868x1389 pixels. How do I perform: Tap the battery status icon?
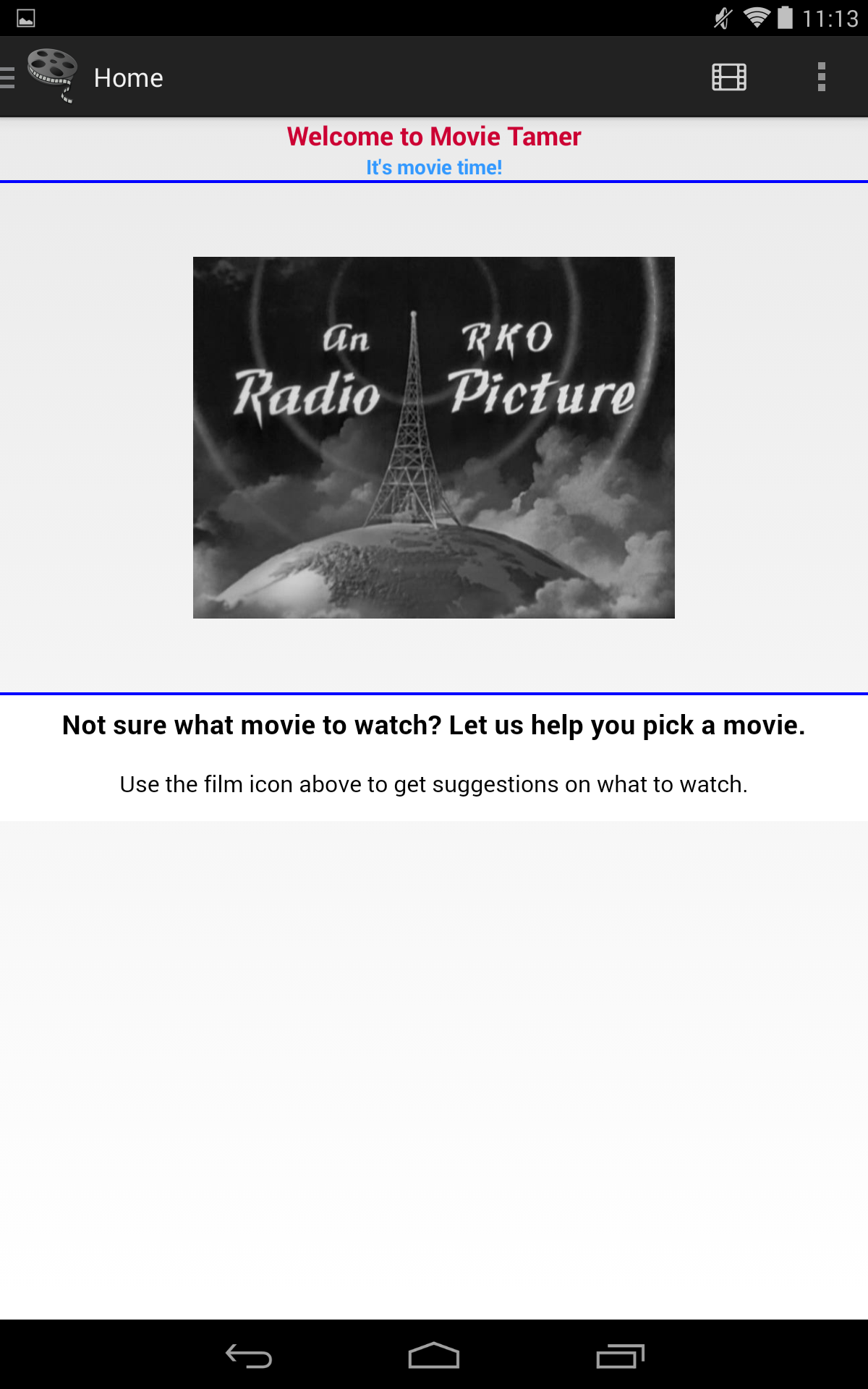coord(786,17)
